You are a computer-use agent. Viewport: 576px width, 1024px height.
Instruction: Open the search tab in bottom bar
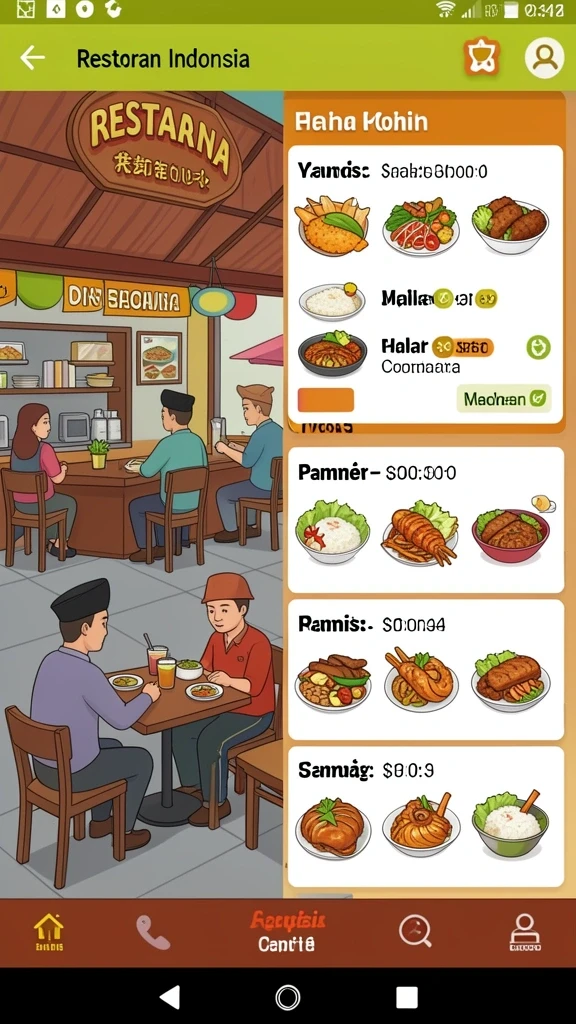[415, 931]
